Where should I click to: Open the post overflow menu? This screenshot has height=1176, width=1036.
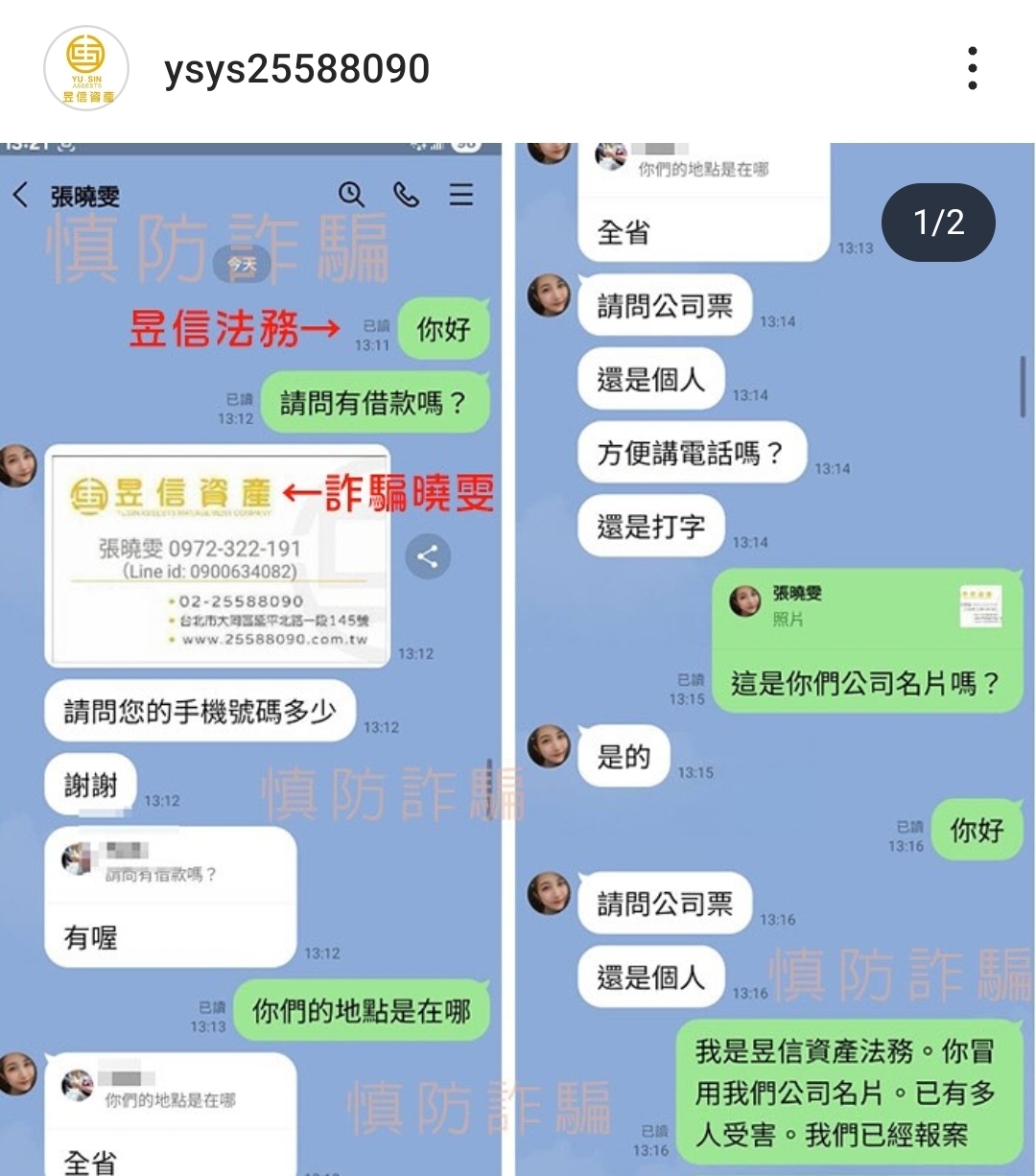point(972,69)
